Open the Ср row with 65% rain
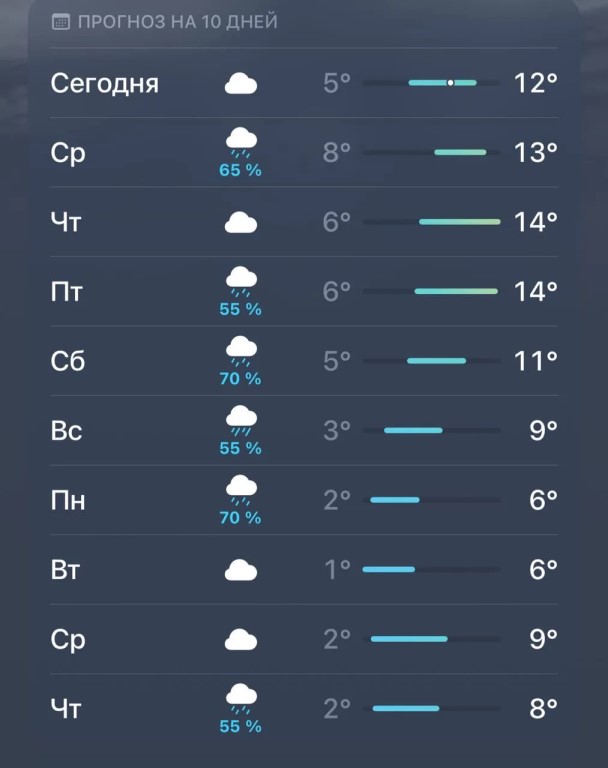 [304, 152]
